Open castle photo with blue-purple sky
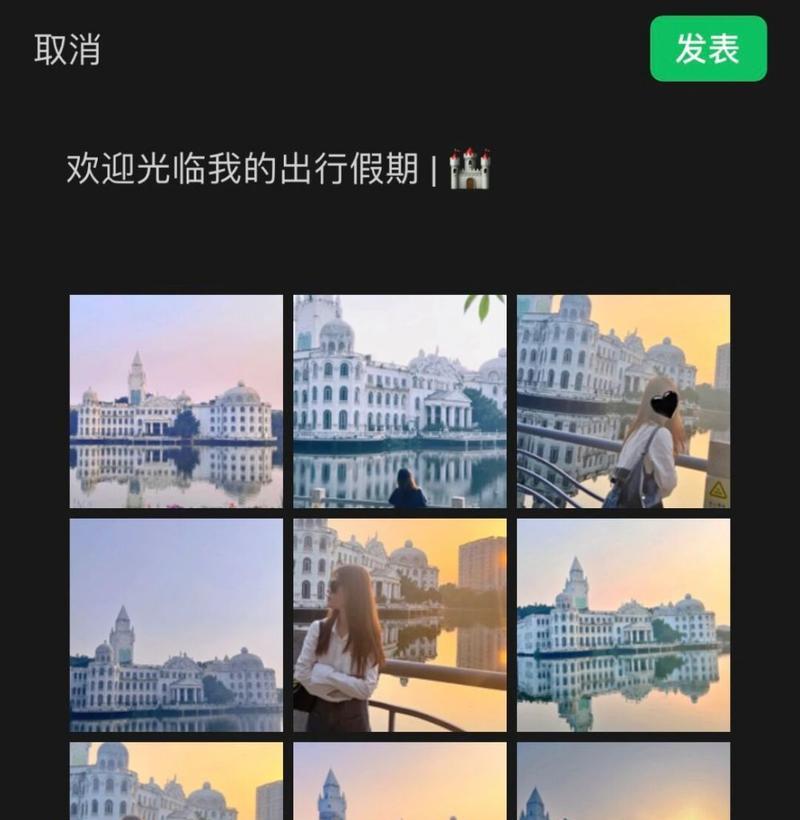Viewport: 800px width, 820px height. click(176, 625)
